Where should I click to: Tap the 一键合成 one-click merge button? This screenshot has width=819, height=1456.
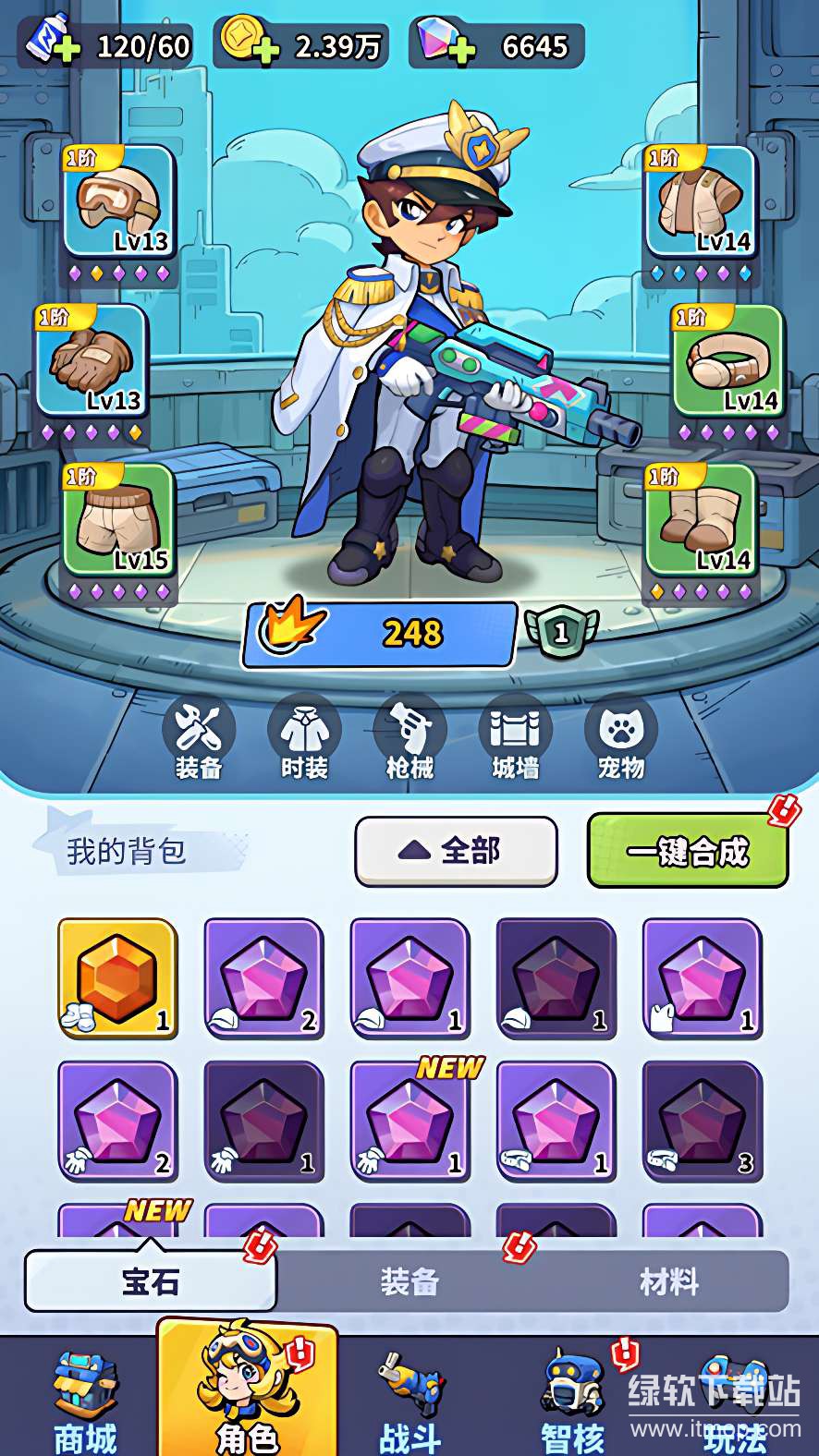[688, 851]
